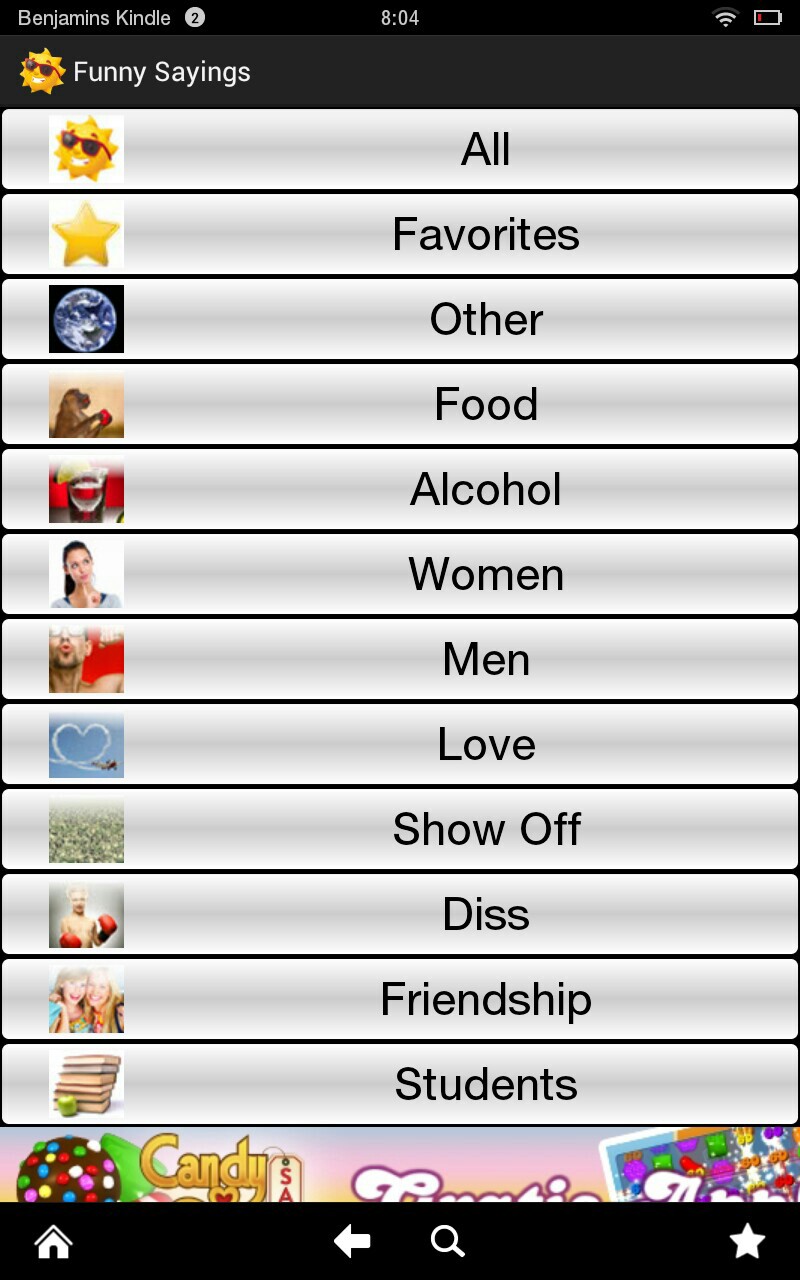The width and height of the screenshot is (800, 1280).
Task: Open the Alcohol category
Action: 400,489
